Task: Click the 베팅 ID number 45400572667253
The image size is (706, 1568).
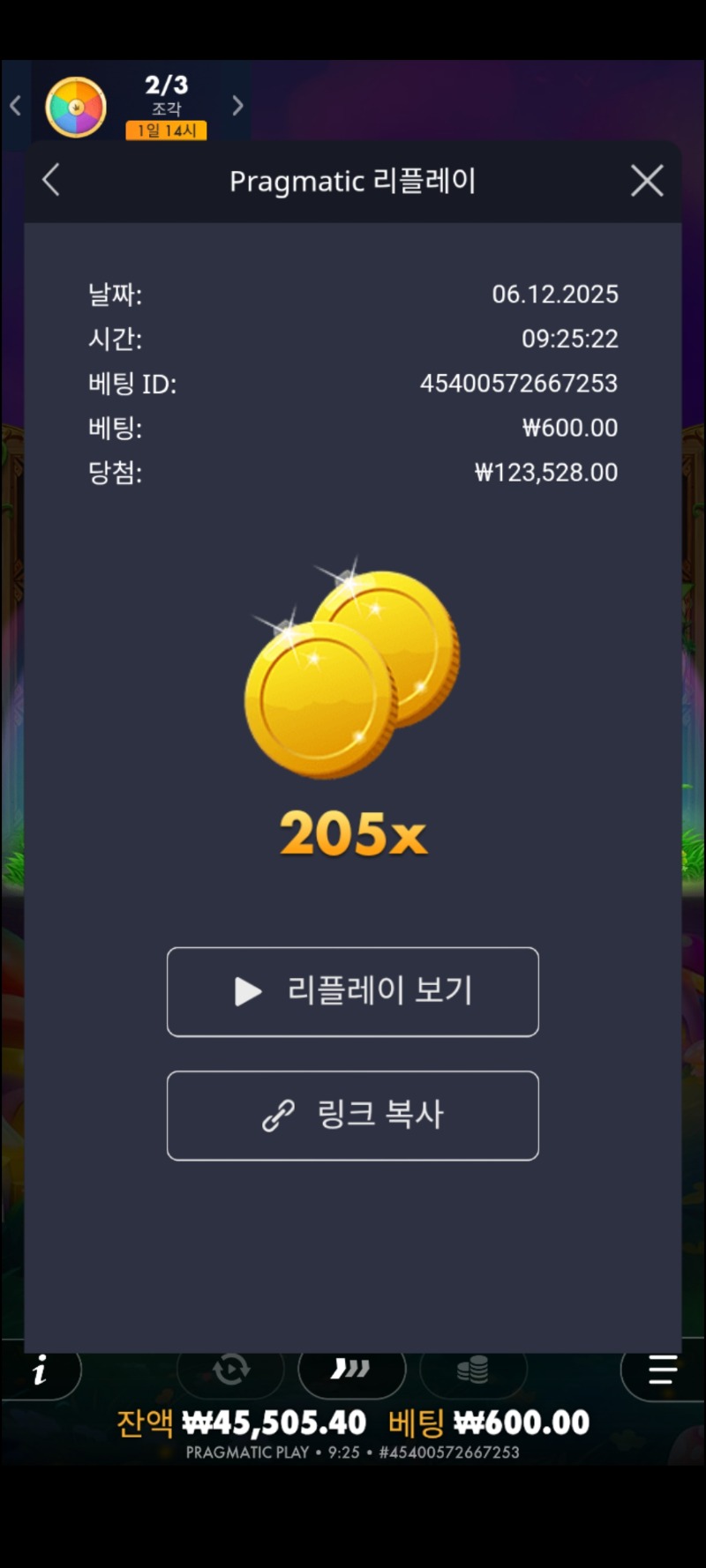Action: pos(521,384)
